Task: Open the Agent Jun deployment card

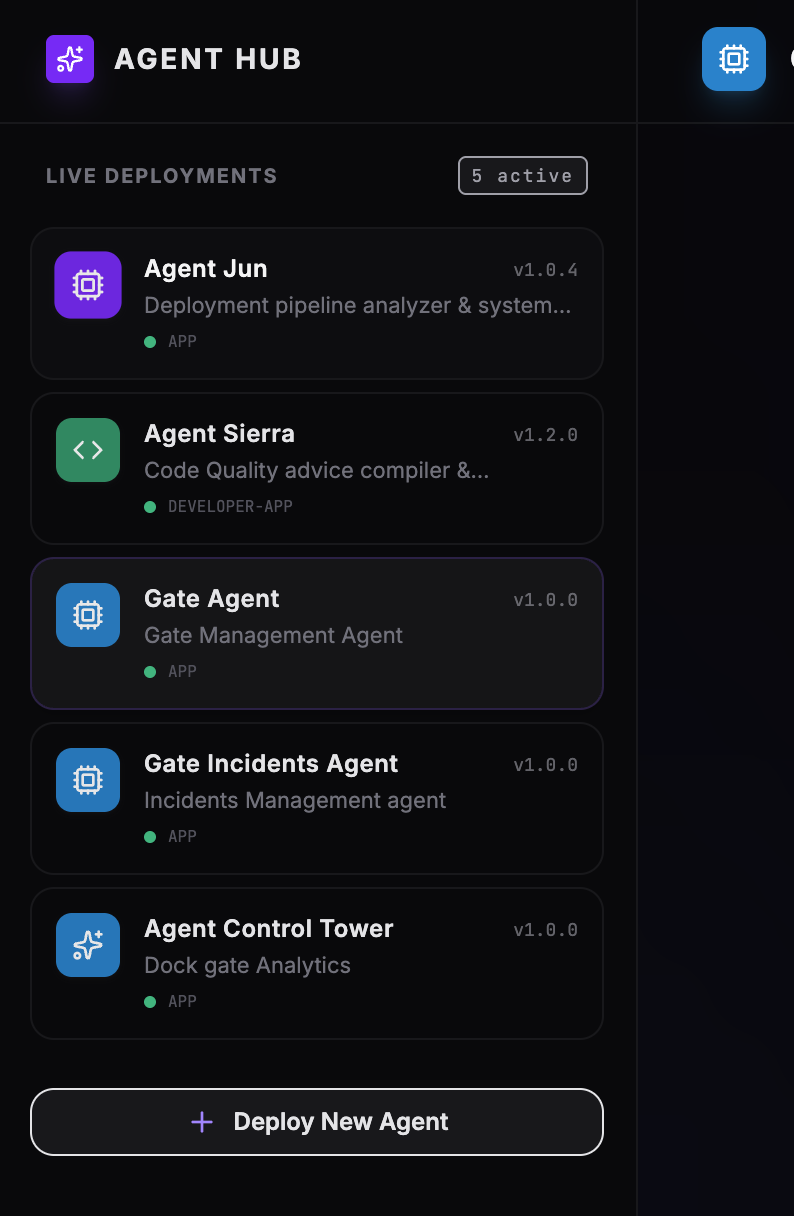Action: (317, 303)
